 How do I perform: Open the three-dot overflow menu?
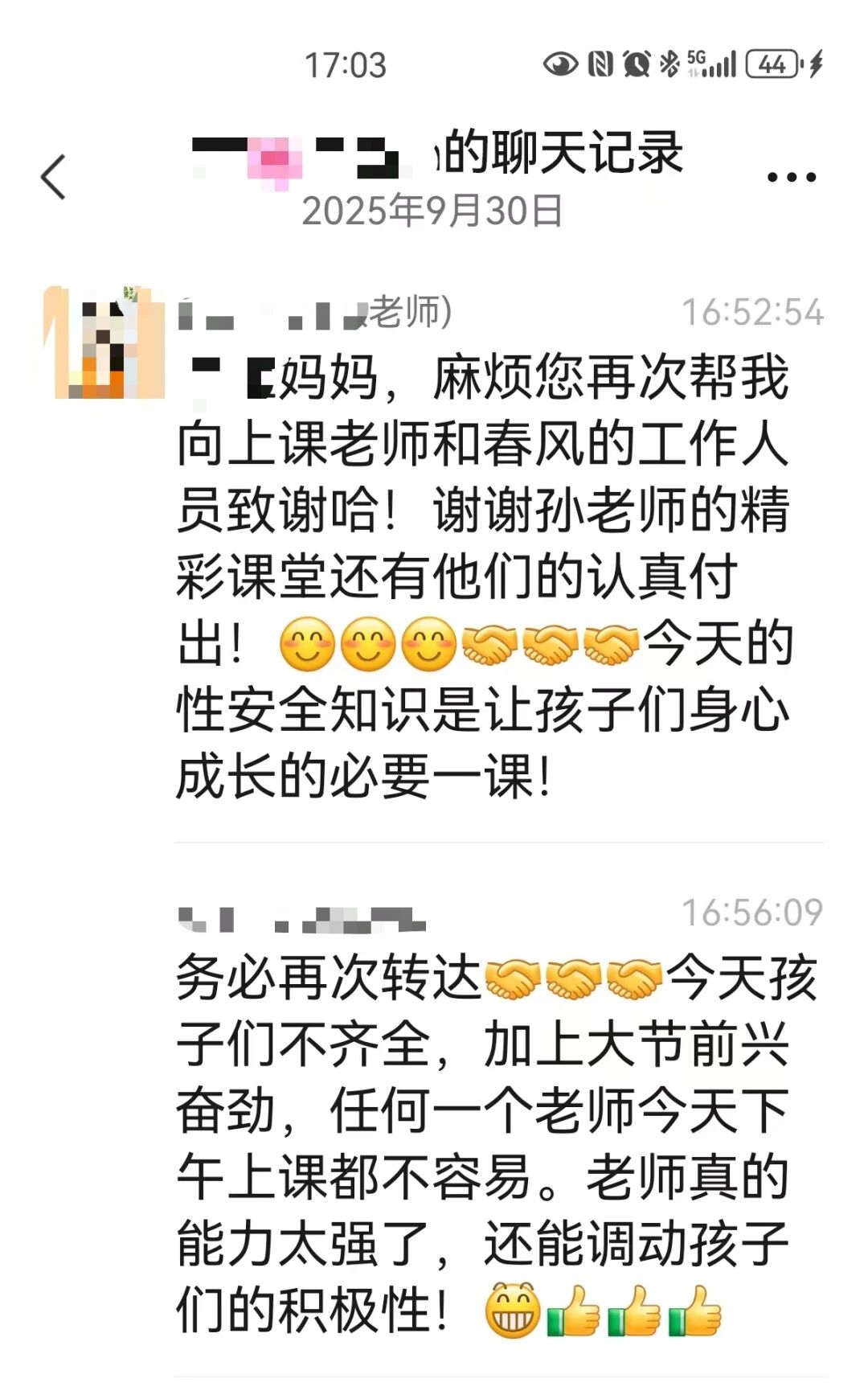(x=791, y=177)
